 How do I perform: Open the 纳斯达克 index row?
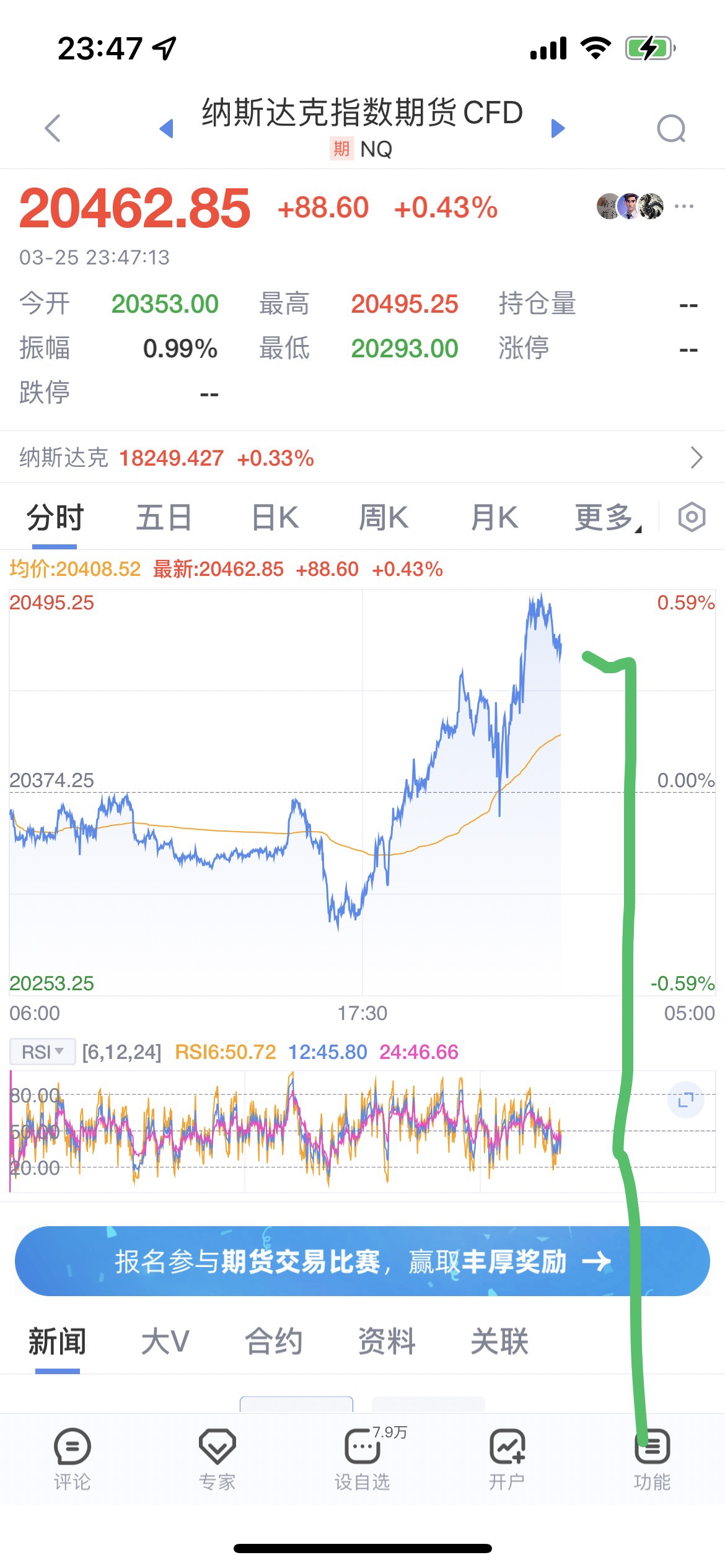pos(362,458)
